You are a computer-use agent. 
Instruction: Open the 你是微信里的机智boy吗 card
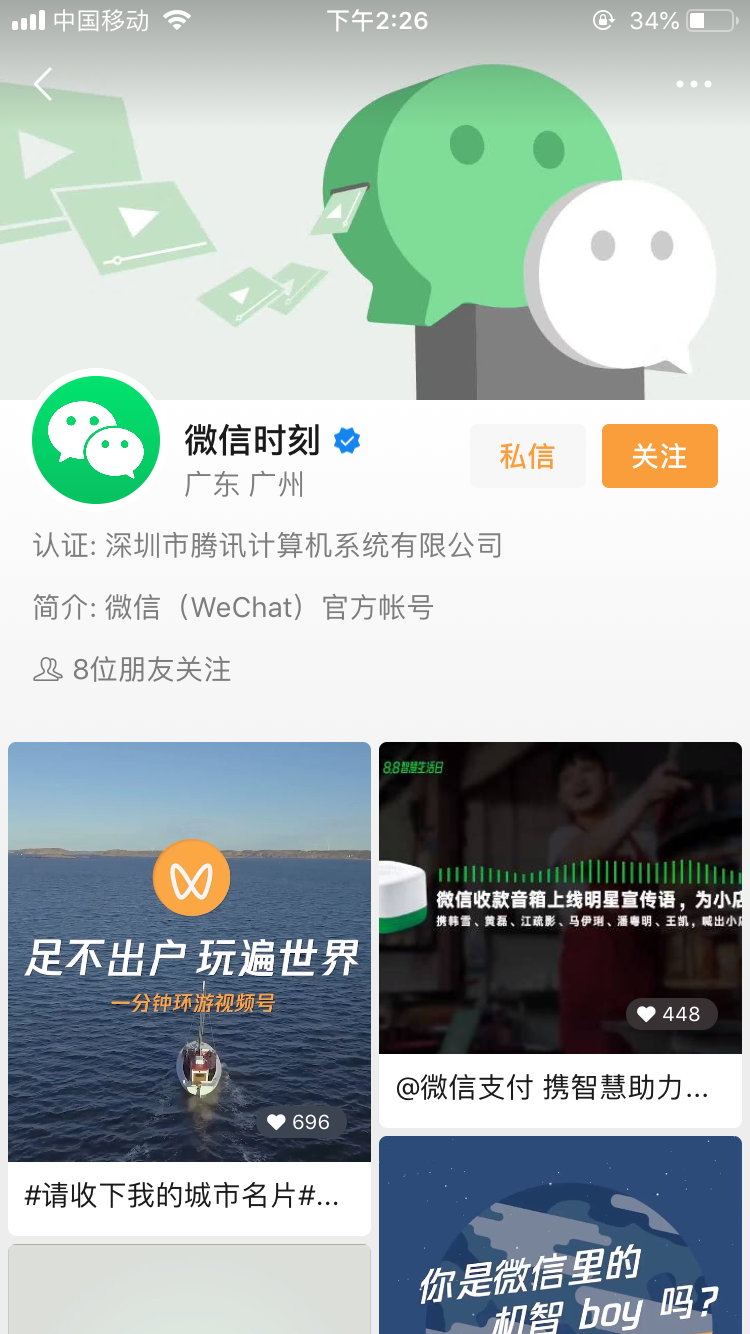pyautogui.click(x=560, y=1240)
